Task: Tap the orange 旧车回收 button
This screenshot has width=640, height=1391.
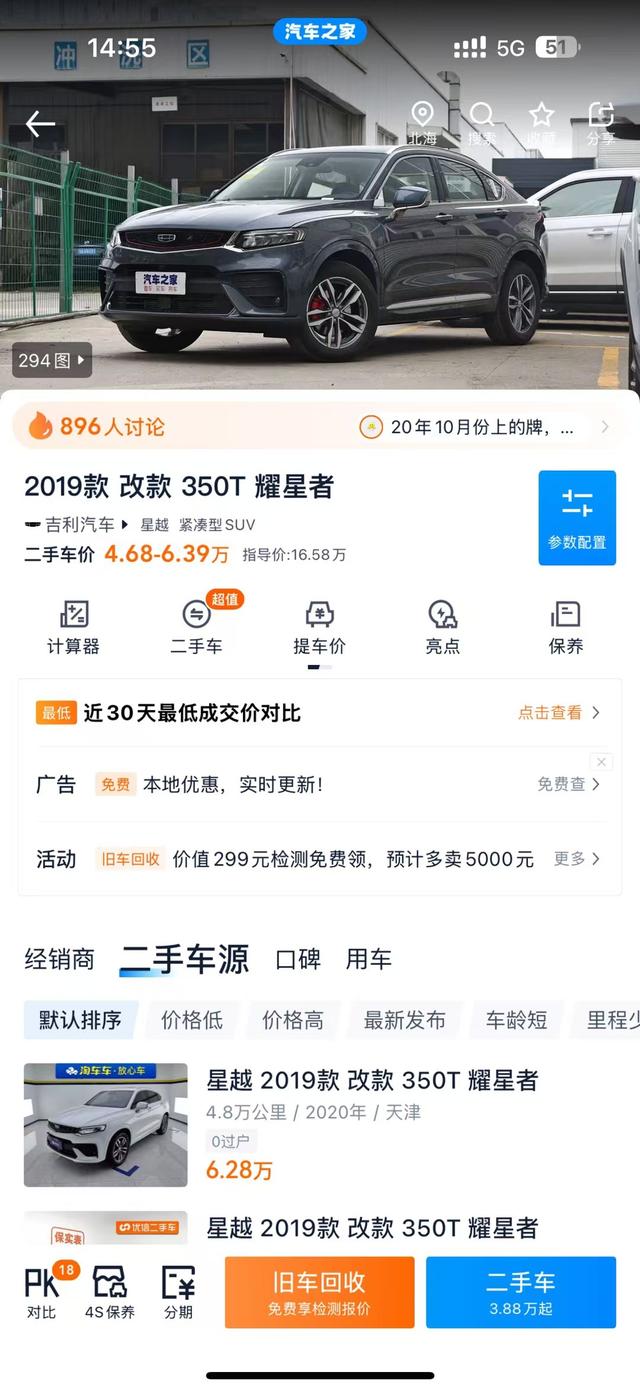Action: tap(319, 1292)
